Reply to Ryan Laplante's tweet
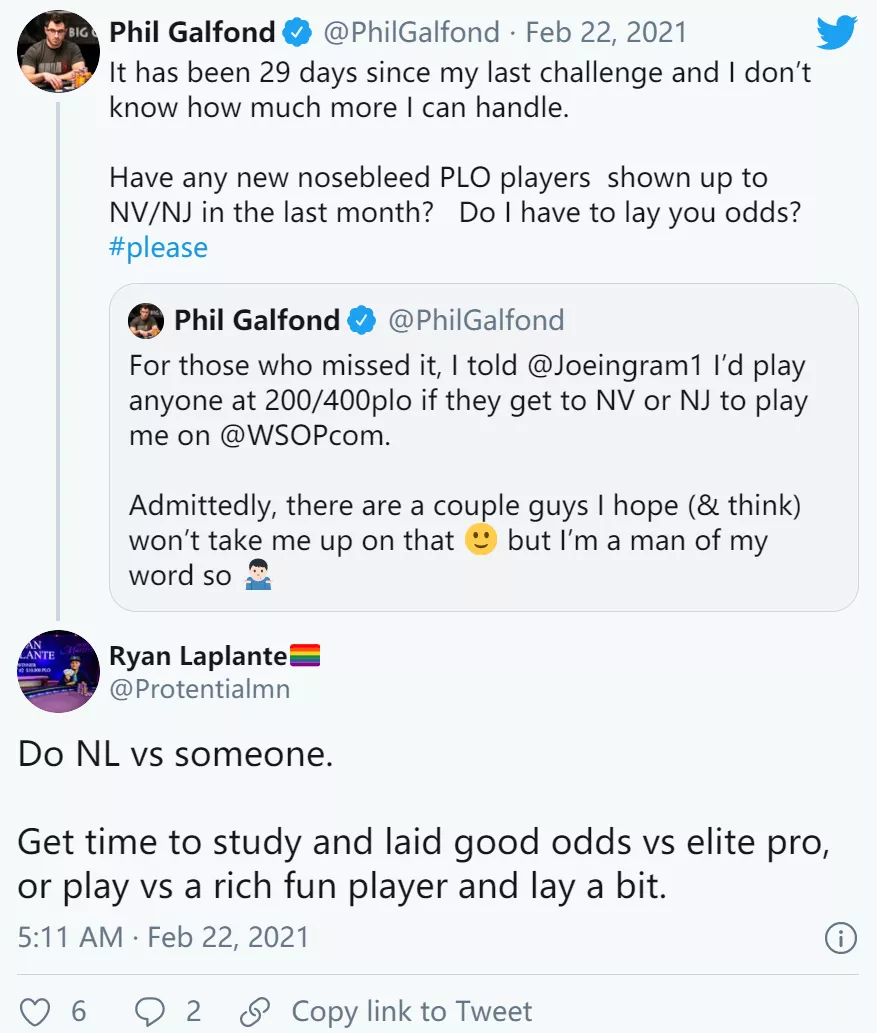 (150, 1011)
